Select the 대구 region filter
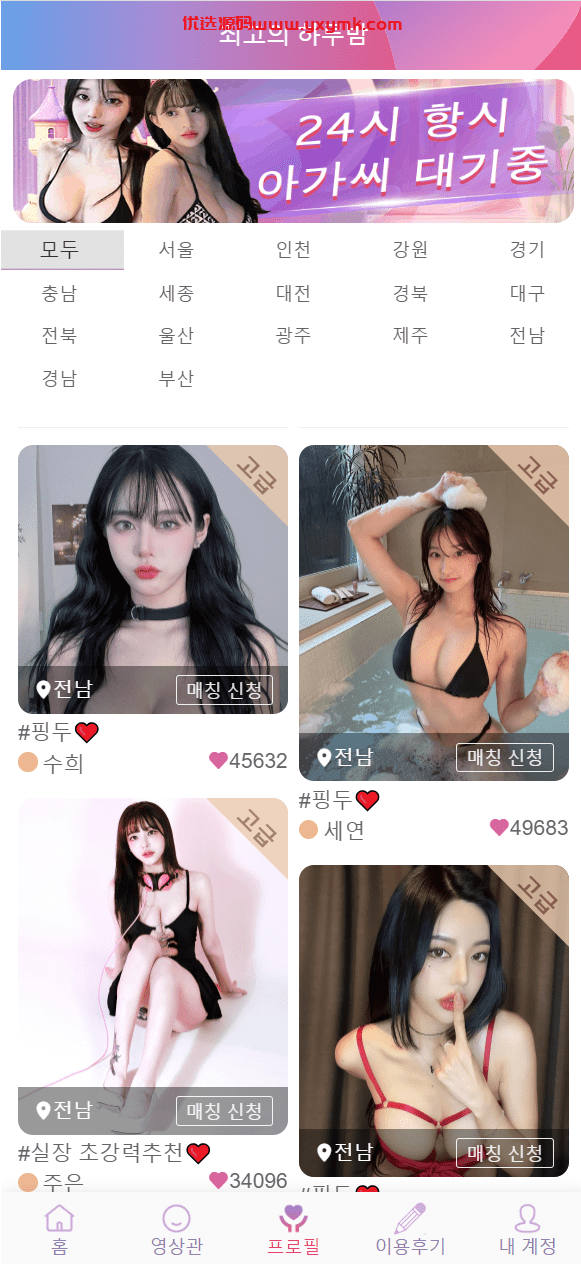Viewport: 581px width, 1264px height. click(x=527, y=293)
